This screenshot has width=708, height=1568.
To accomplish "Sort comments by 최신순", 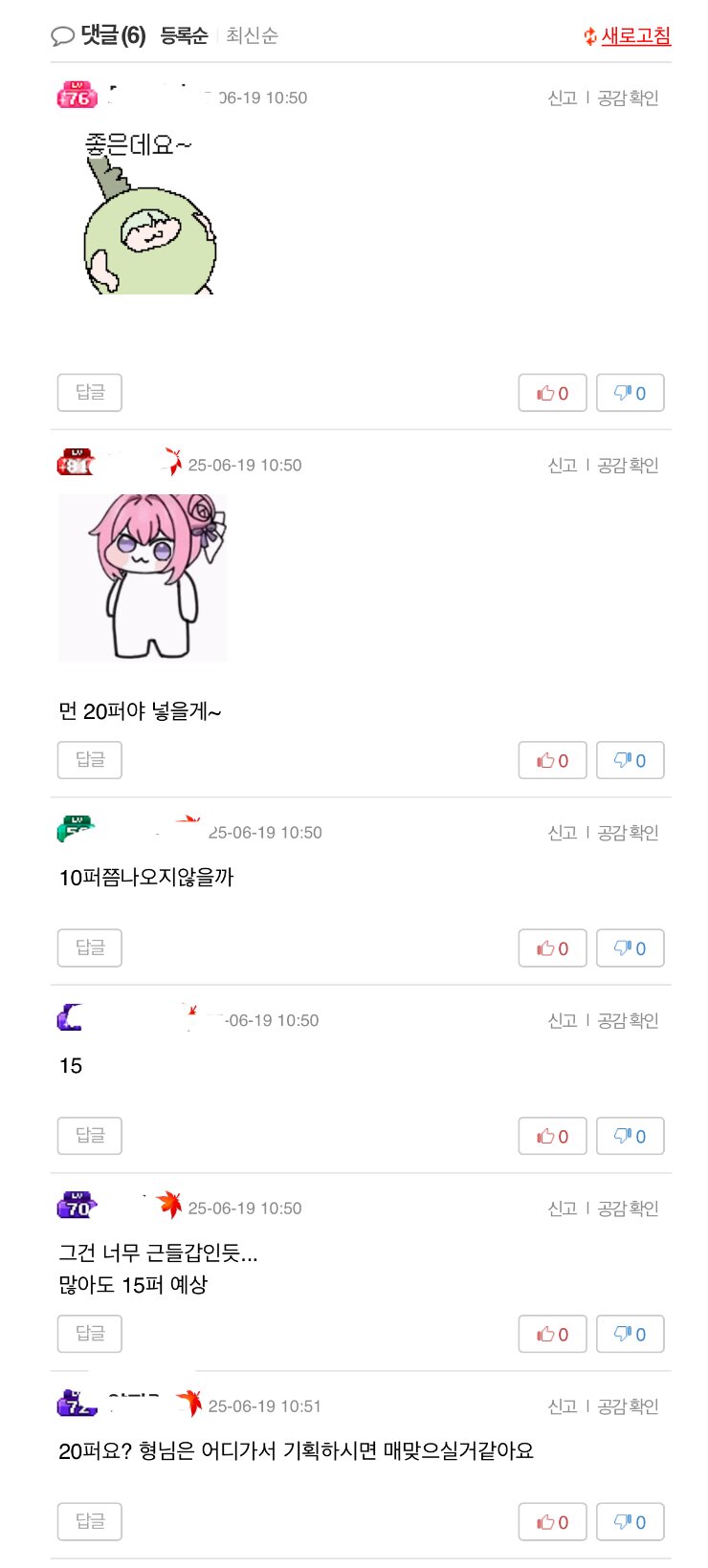I will point(252,36).
